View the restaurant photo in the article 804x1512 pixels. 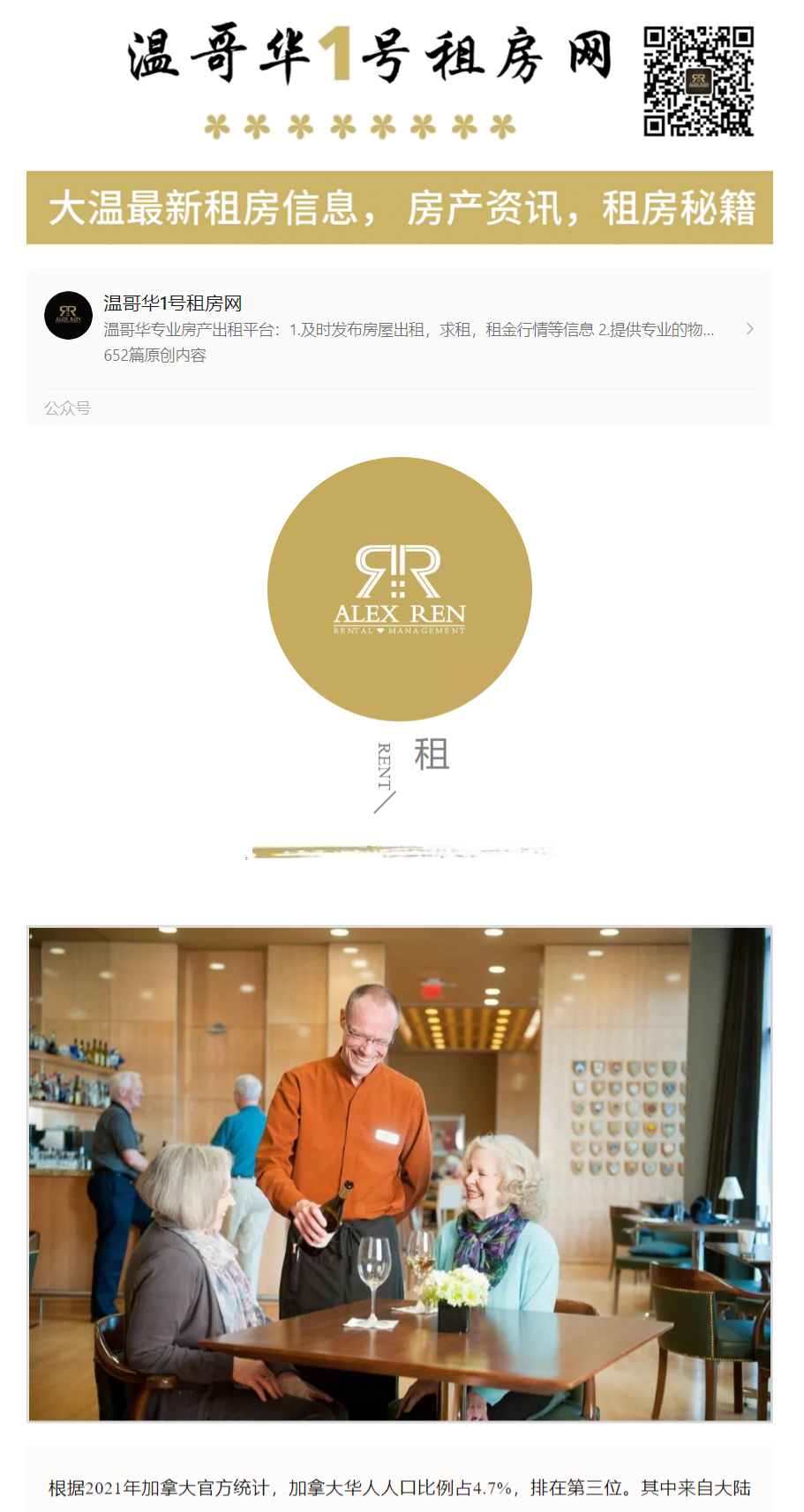pyautogui.click(x=400, y=1173)
